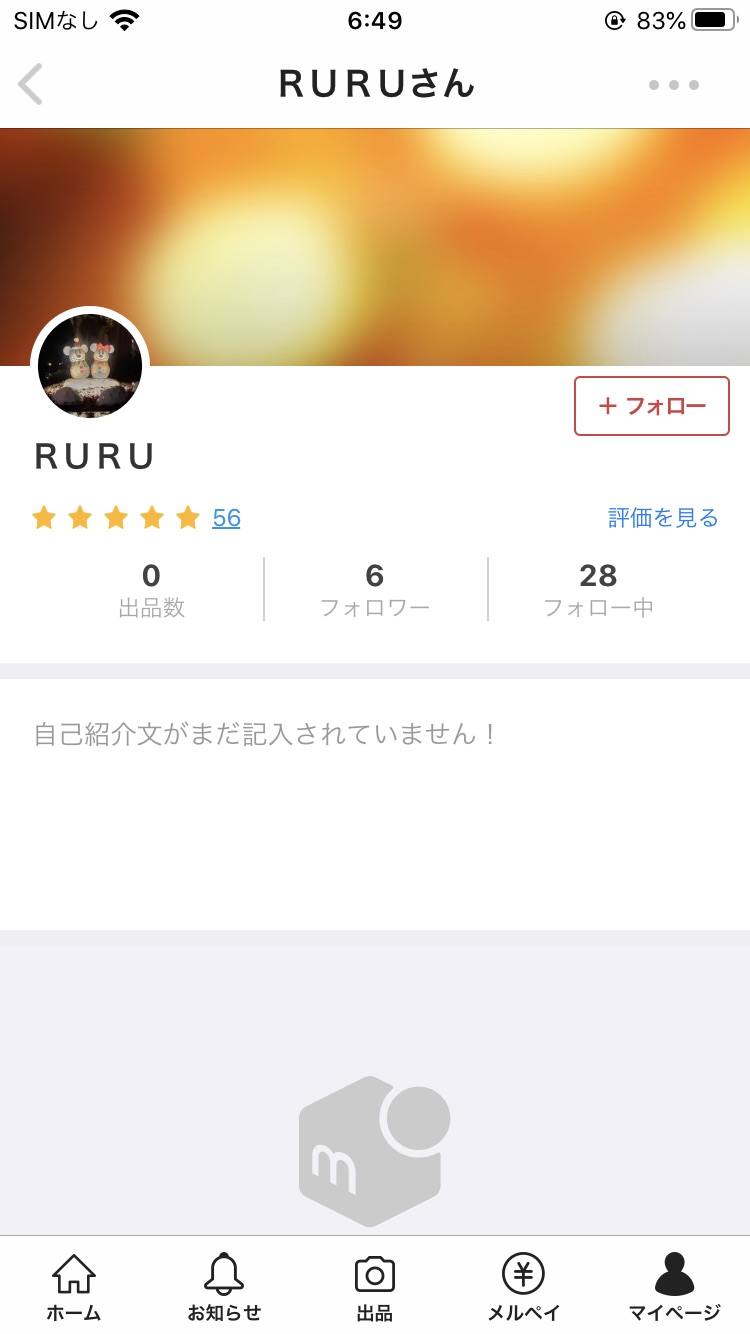Switch to the メルペイ tab

click(523, 1287)
